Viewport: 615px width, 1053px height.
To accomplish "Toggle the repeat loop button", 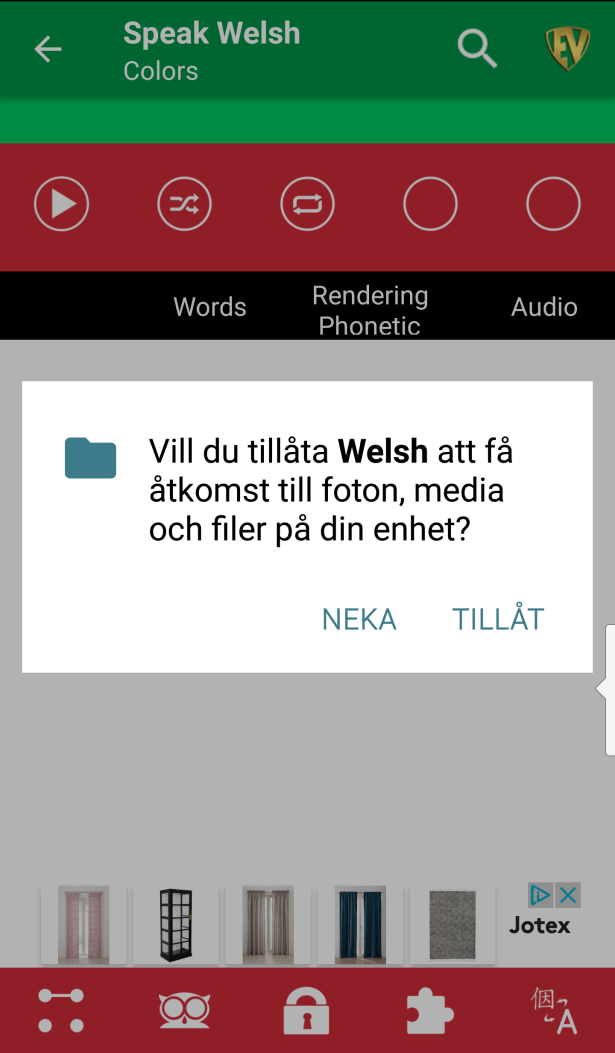I will click(x=307, y=204).
